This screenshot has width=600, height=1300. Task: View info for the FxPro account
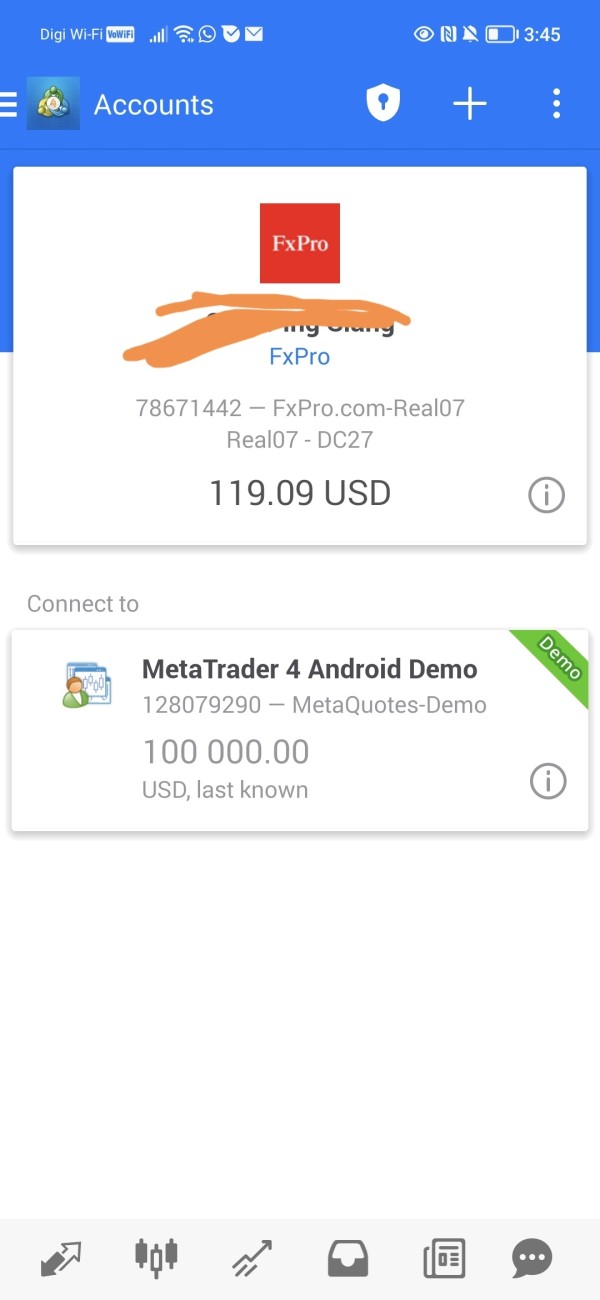(546, 495)
